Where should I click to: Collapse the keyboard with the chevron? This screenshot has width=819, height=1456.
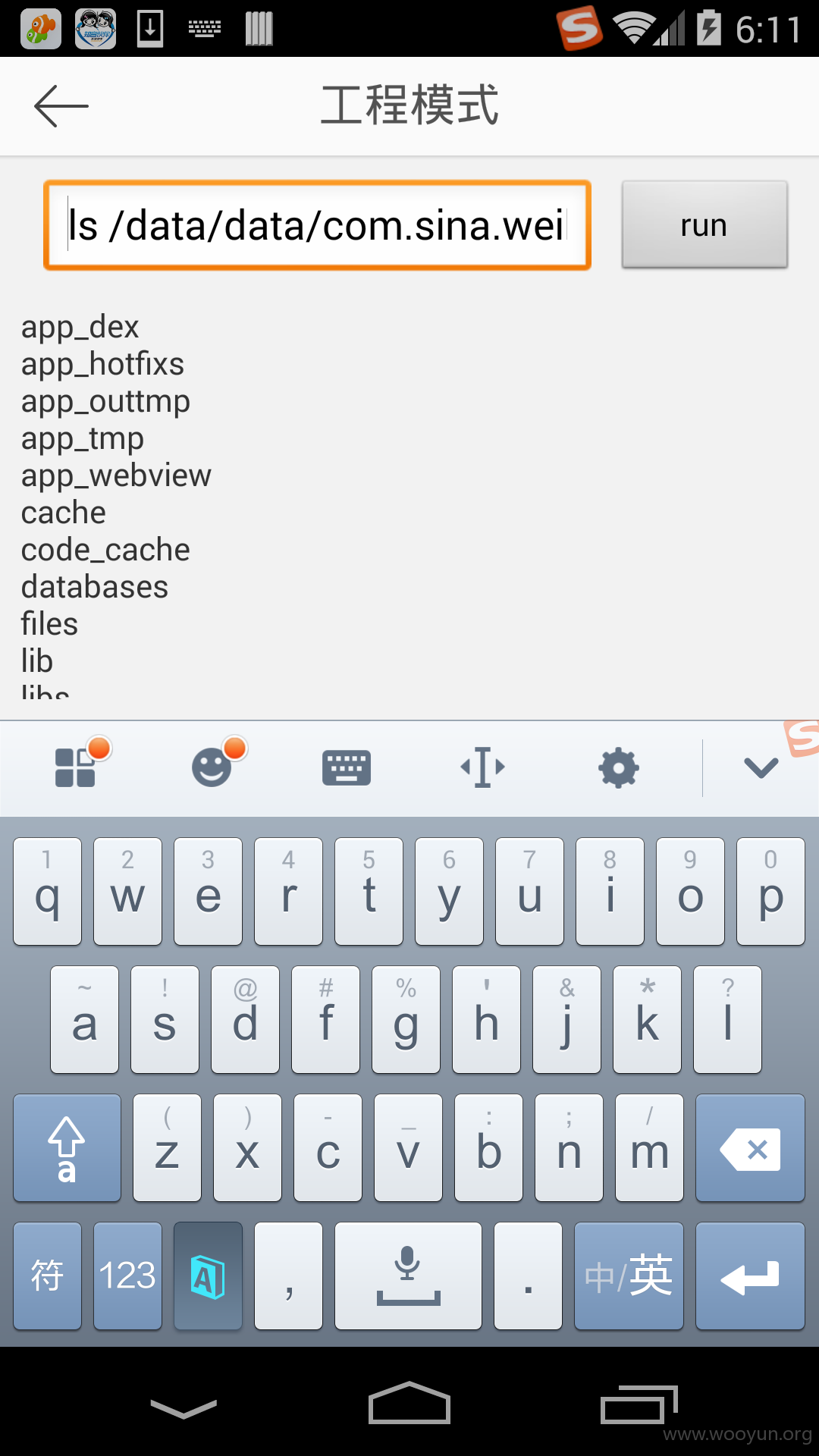click(x=761, y=767)
